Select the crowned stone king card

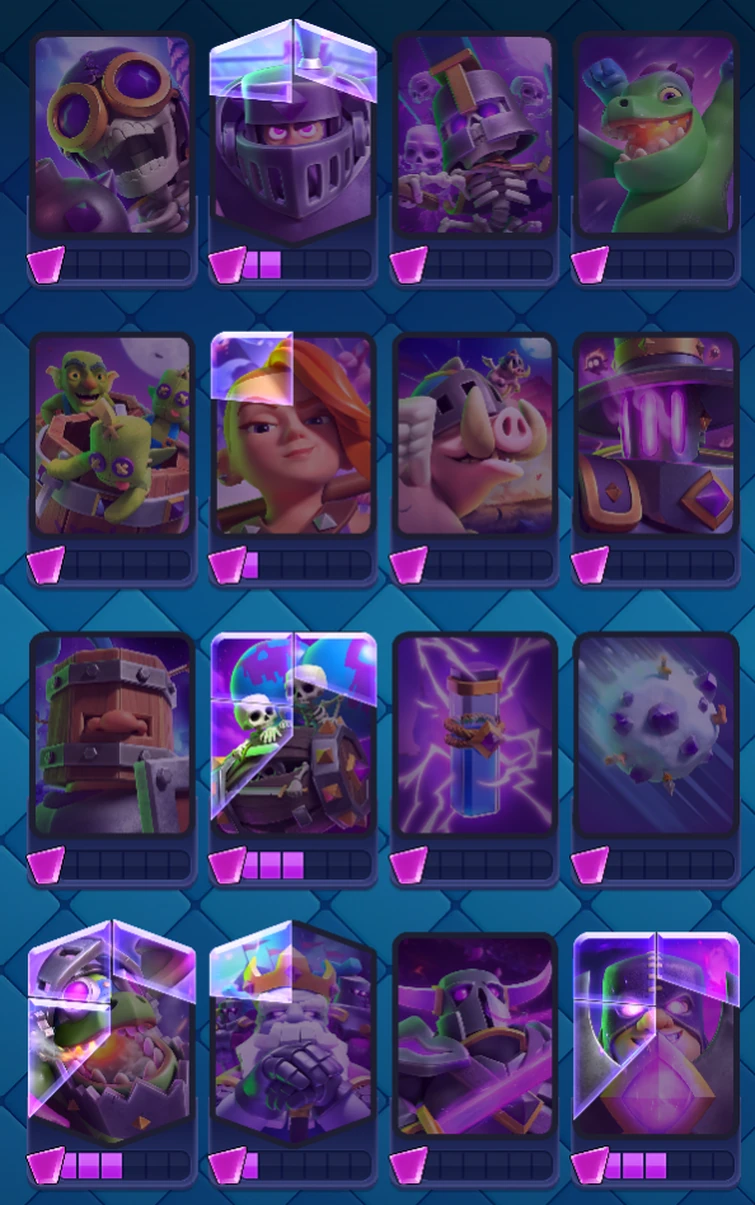292,1035
